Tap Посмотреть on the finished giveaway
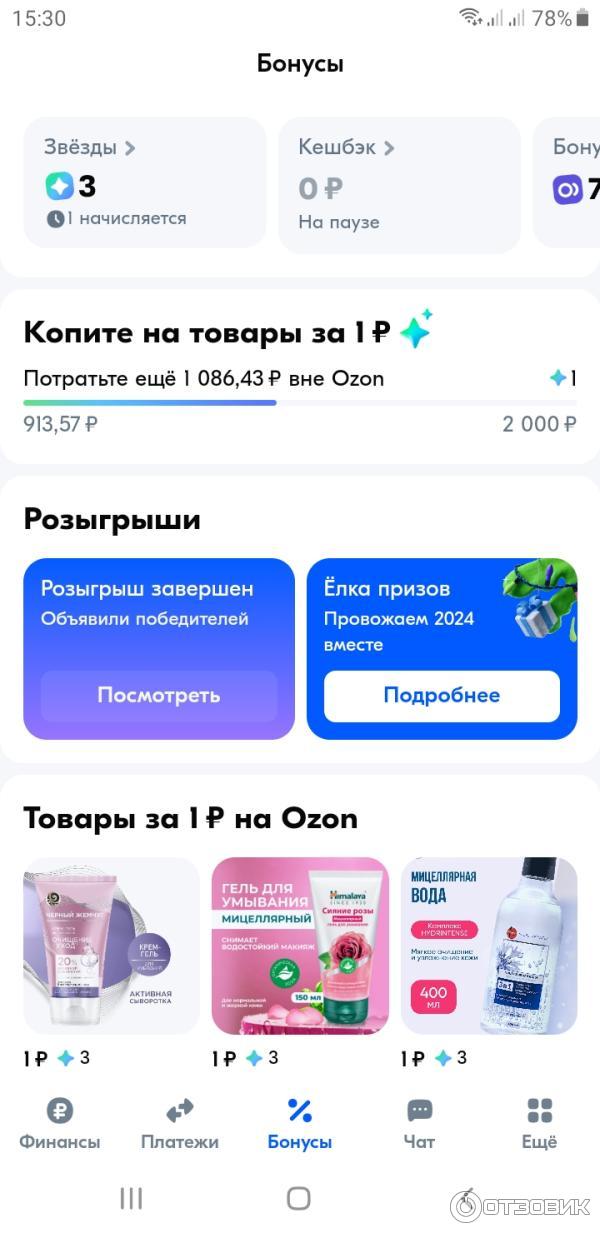 click(159, 696)
